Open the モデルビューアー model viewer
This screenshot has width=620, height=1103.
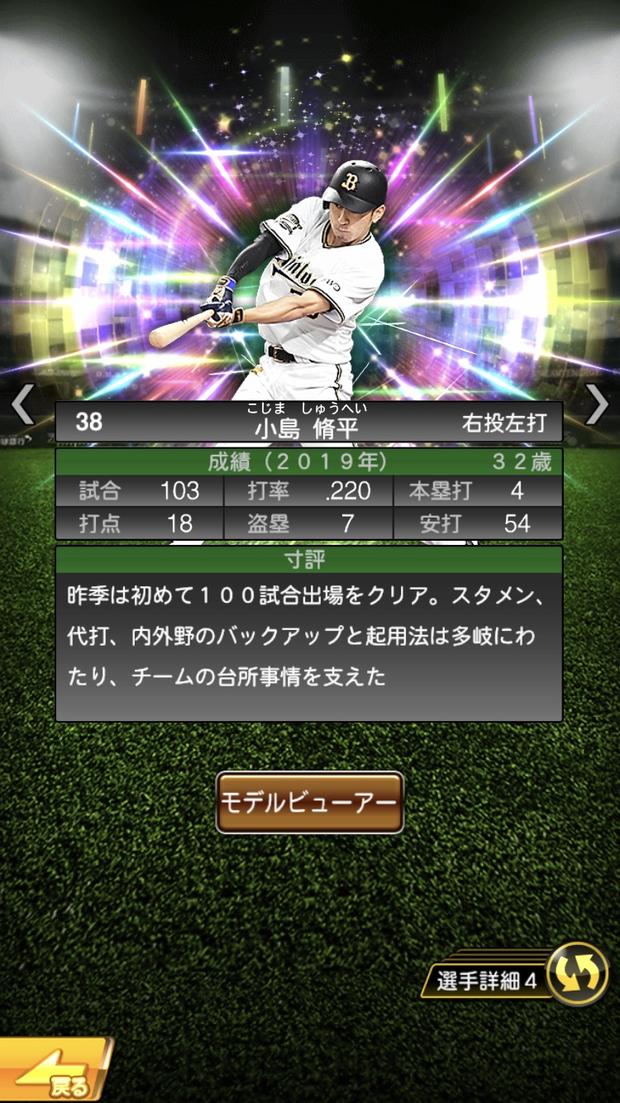pos(310,802)
